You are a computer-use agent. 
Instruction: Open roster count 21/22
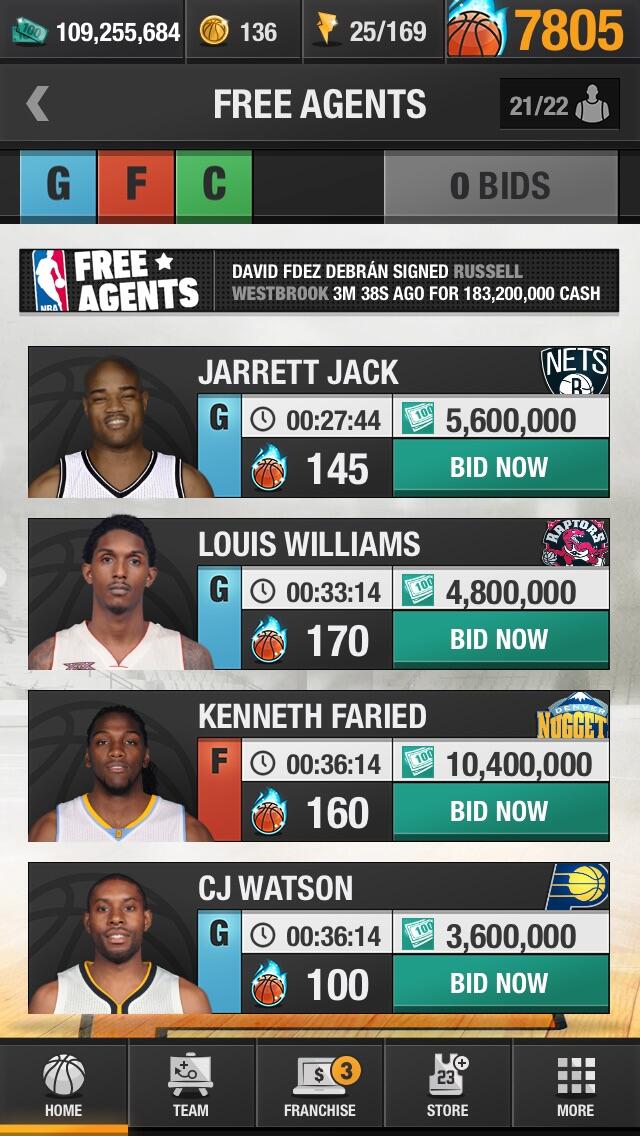pyautogui.click(x=560, y=104)
